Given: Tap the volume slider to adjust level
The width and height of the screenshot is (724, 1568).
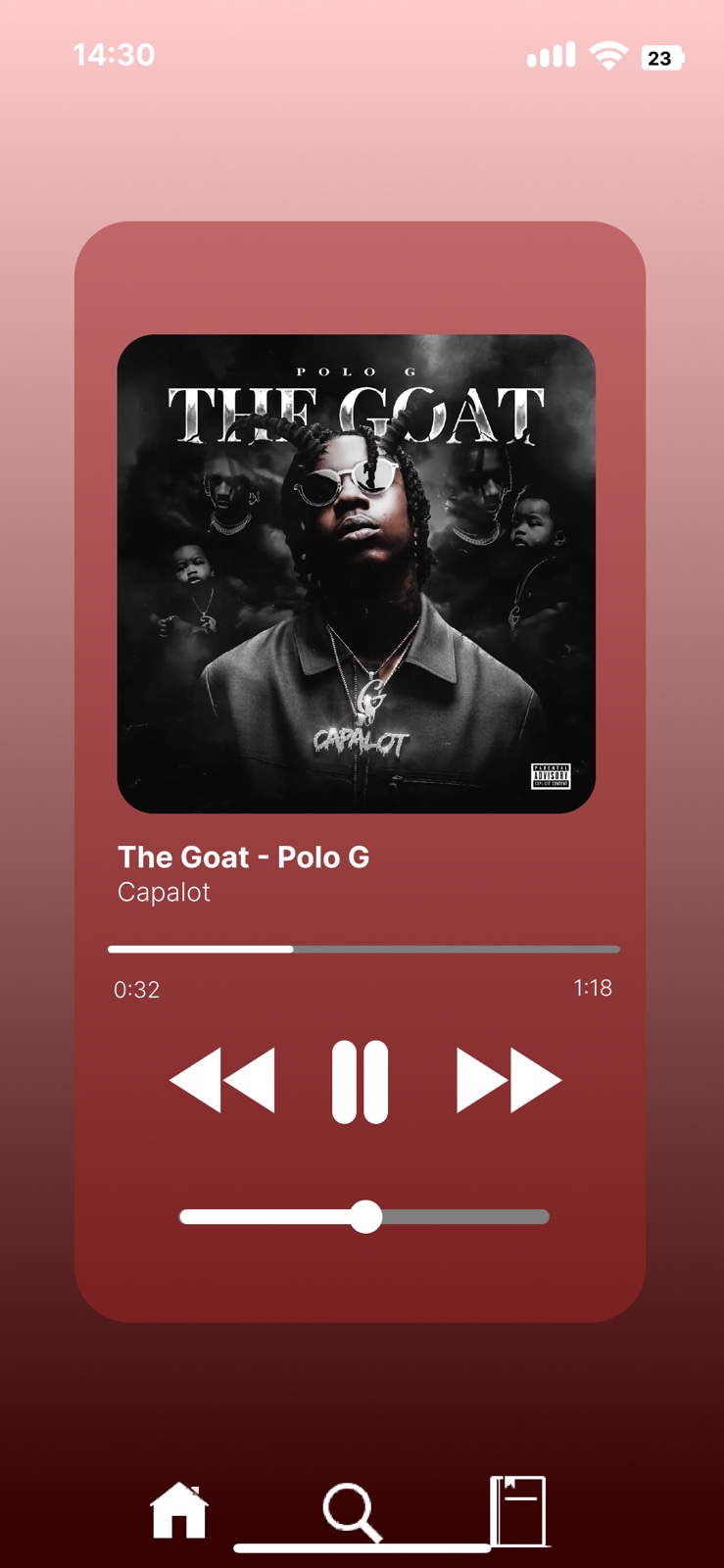Looking at the screenshot, I should (364, 1216).
